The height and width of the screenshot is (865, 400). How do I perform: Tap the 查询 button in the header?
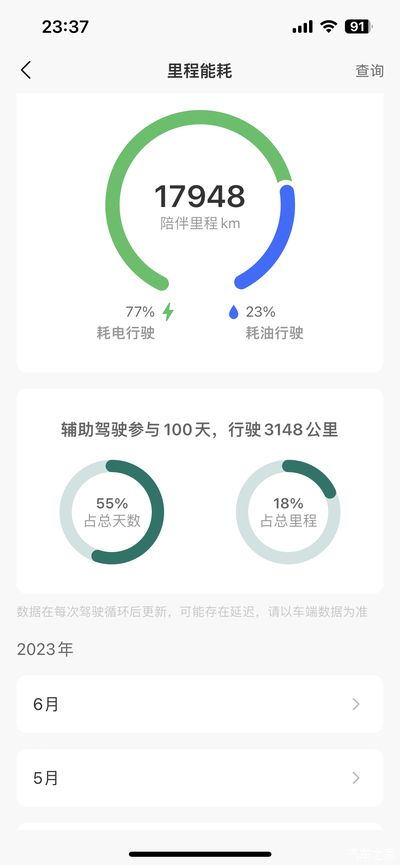[x=369, y=71]
